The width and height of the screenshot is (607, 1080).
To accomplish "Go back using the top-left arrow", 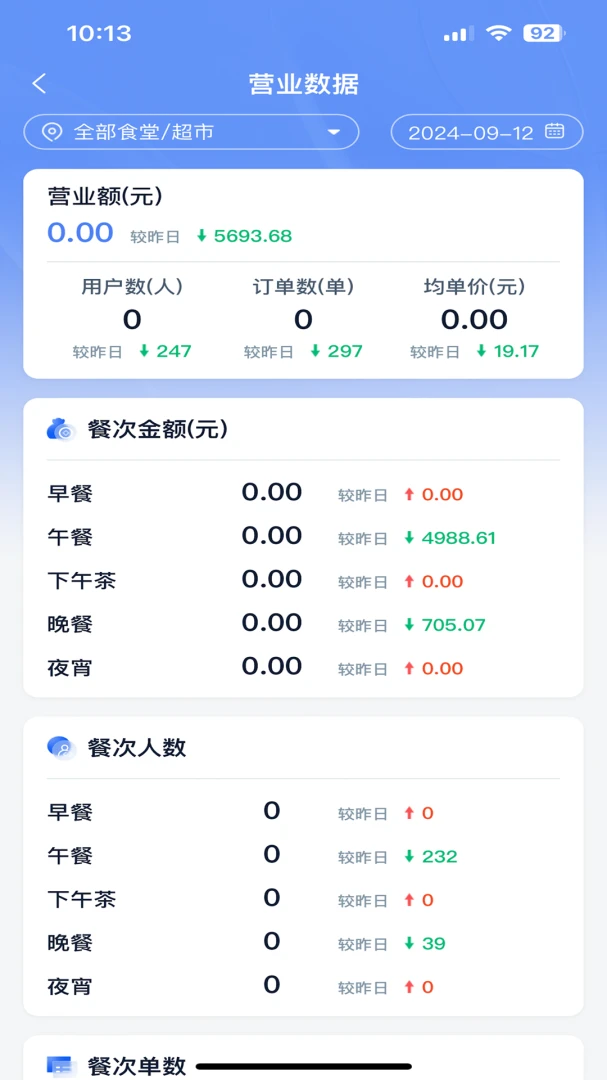I will [39, 84].
